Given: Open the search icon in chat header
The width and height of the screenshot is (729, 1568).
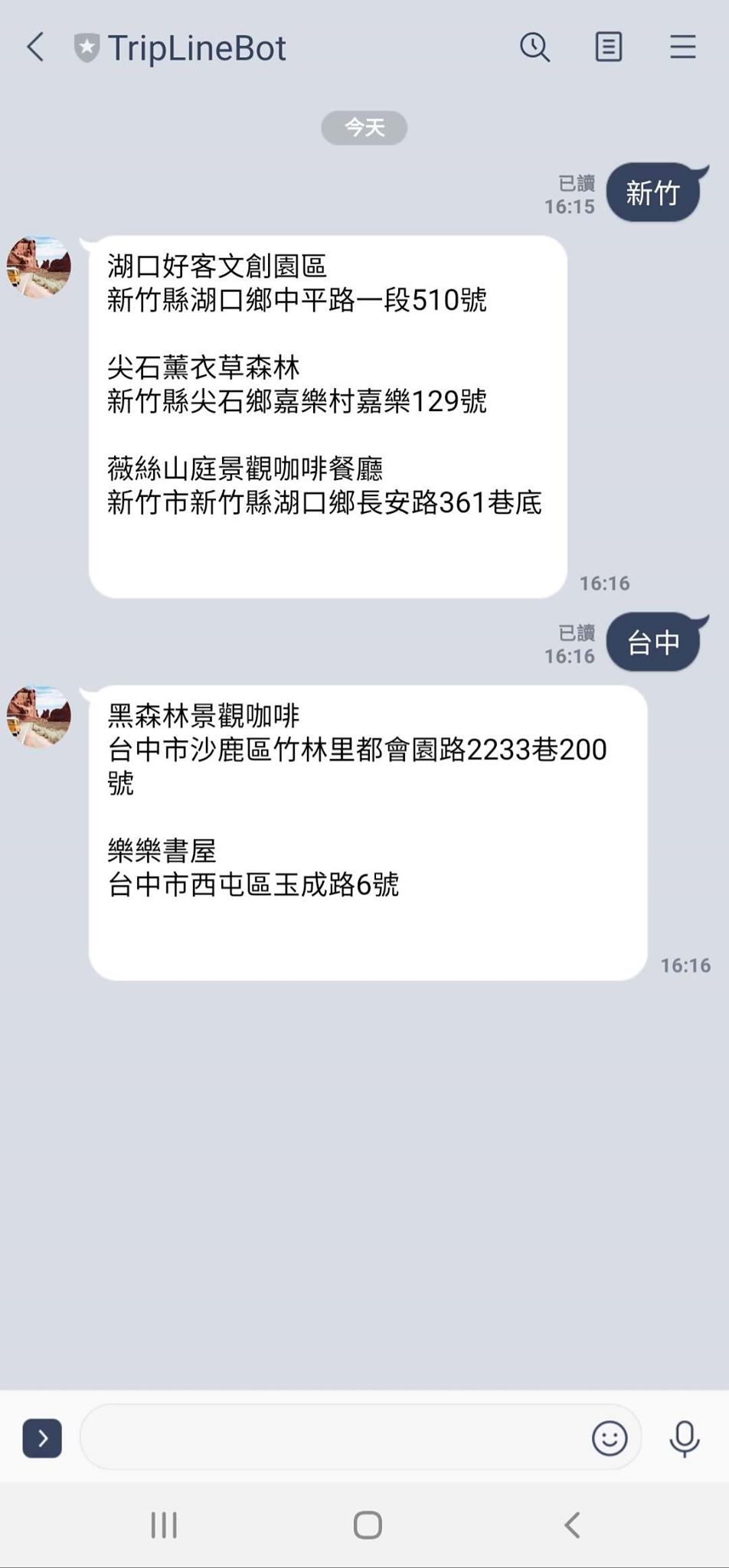Looking at the screenshot, I should 535,47.
